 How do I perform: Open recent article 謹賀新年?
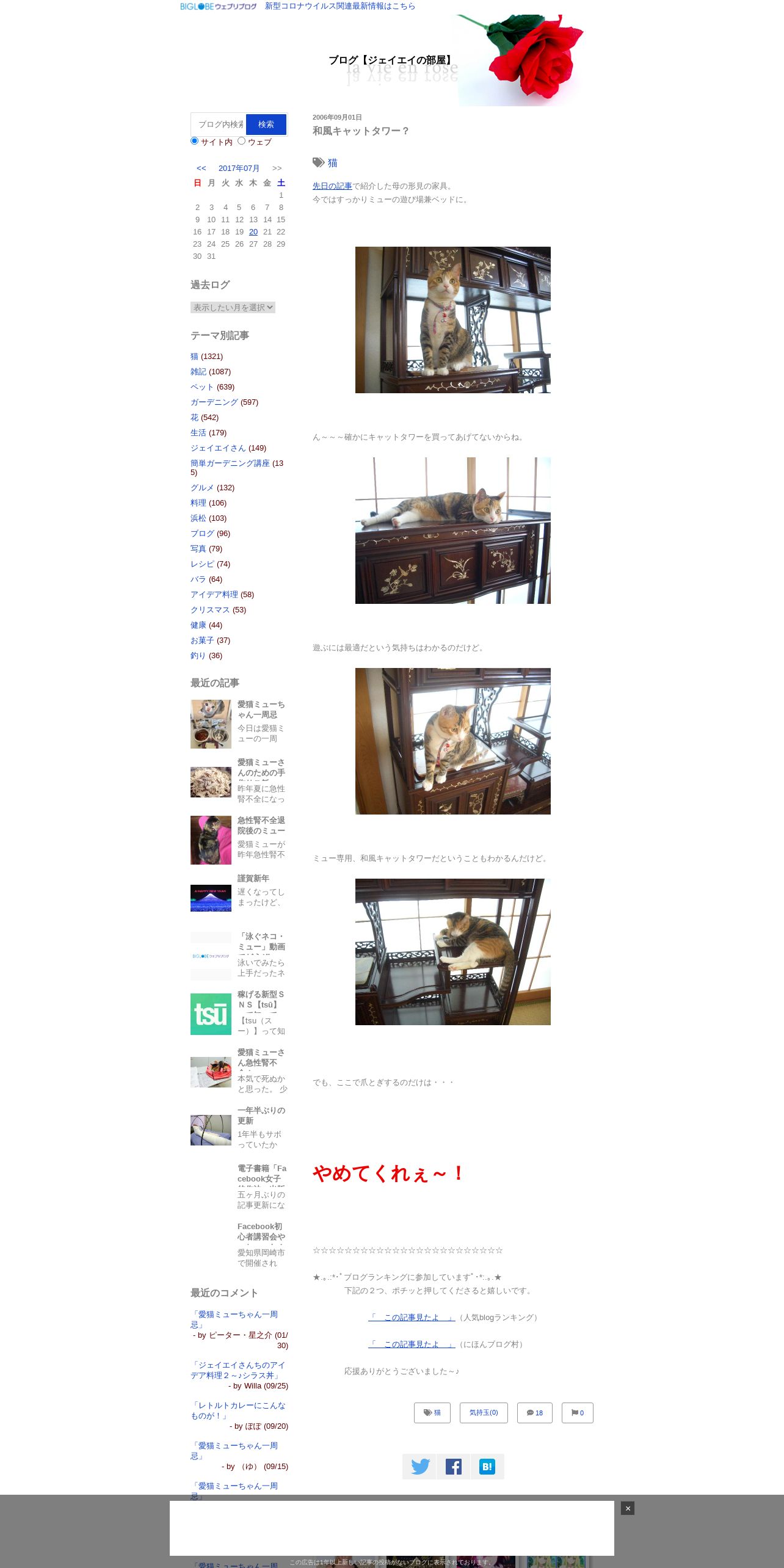(253, 879)
